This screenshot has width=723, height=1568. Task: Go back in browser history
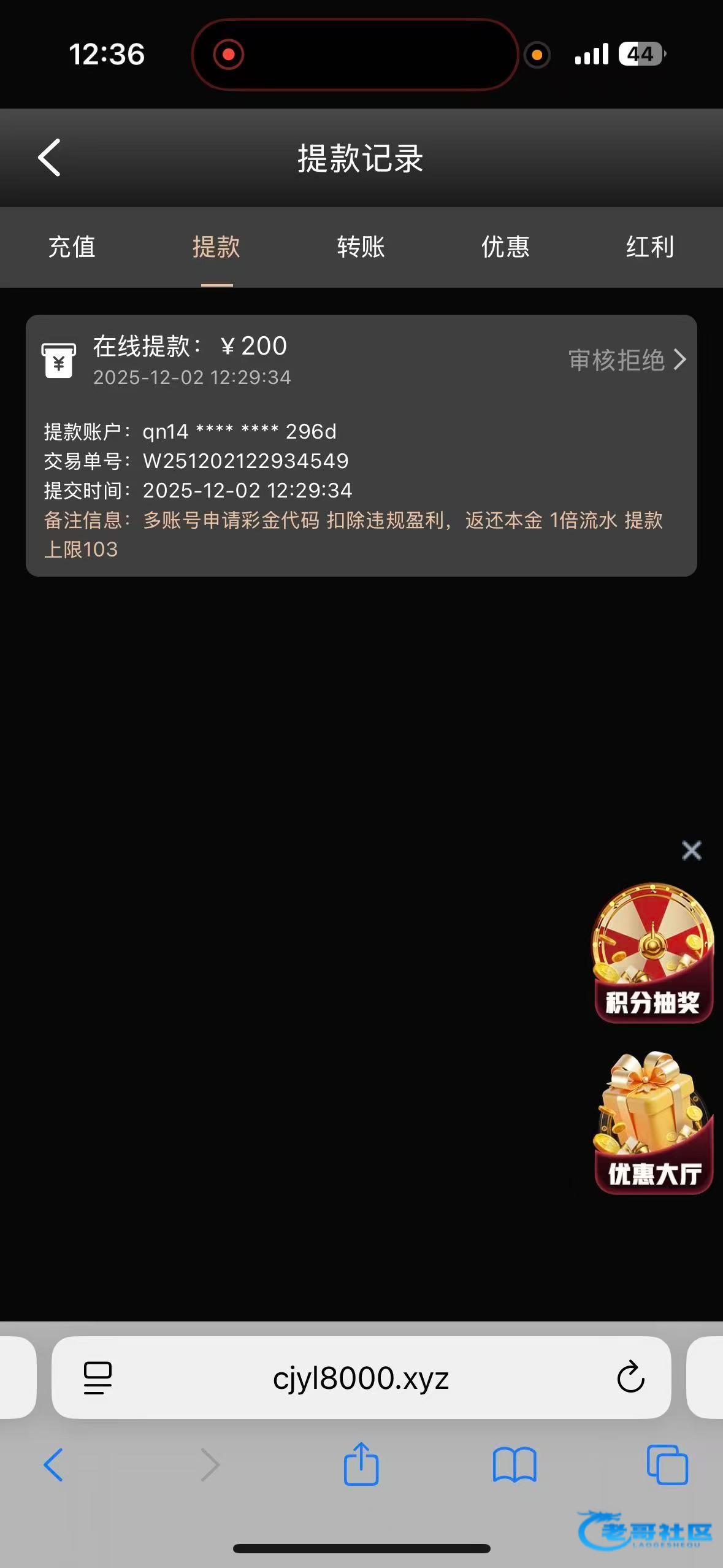pyautogui.click(x=53, y=1465)
